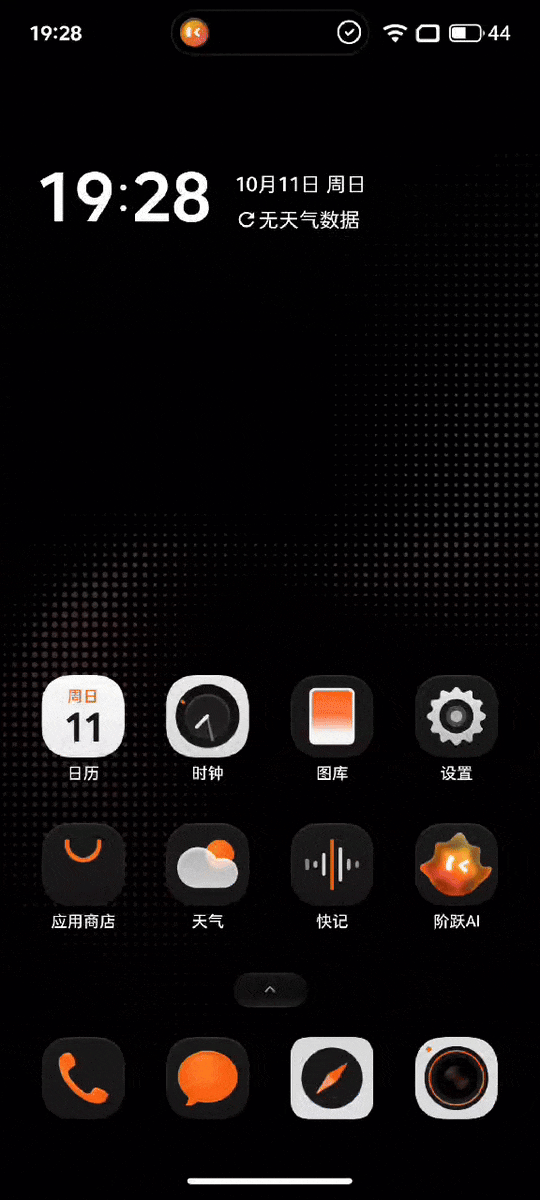Tap the large 19:28 clock widget
This screenshot has height=1200, width=540.
click(124, 197)
